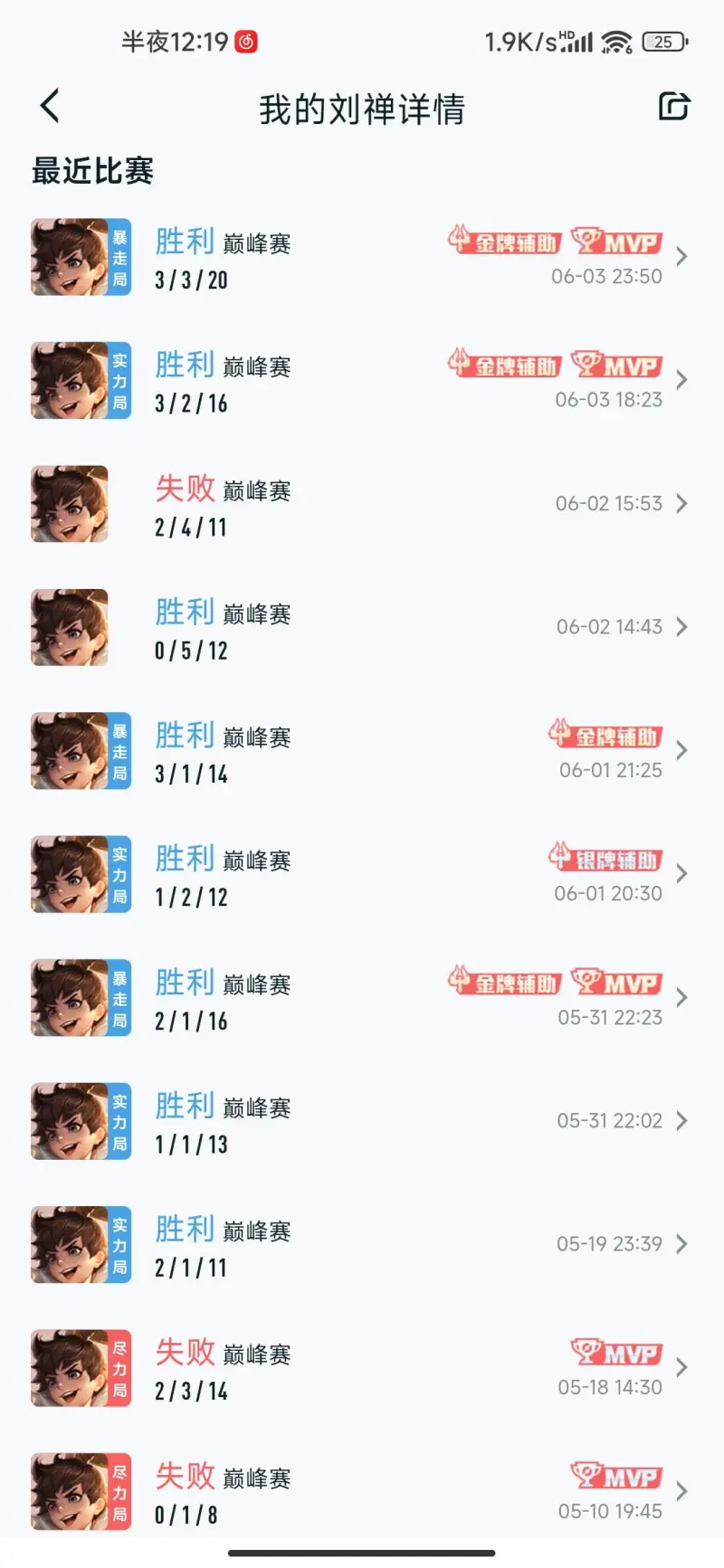The width and height of the screenshot is (724, 1568).
Task: Tap the 1/1/13 match from 05-31 22:02
Action: [x=362, y=1121]
